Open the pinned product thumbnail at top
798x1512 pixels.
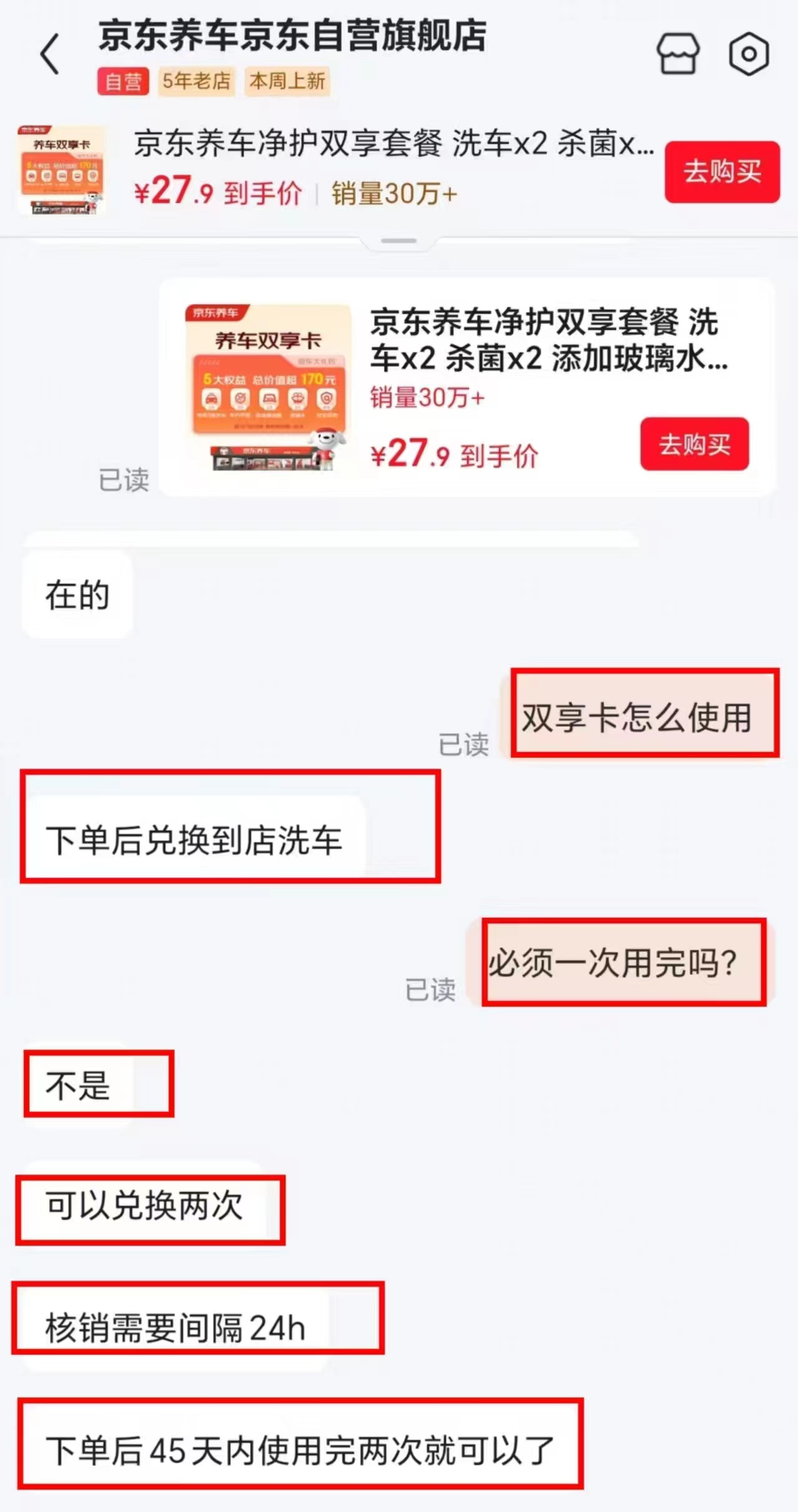[x=60, y=170]
